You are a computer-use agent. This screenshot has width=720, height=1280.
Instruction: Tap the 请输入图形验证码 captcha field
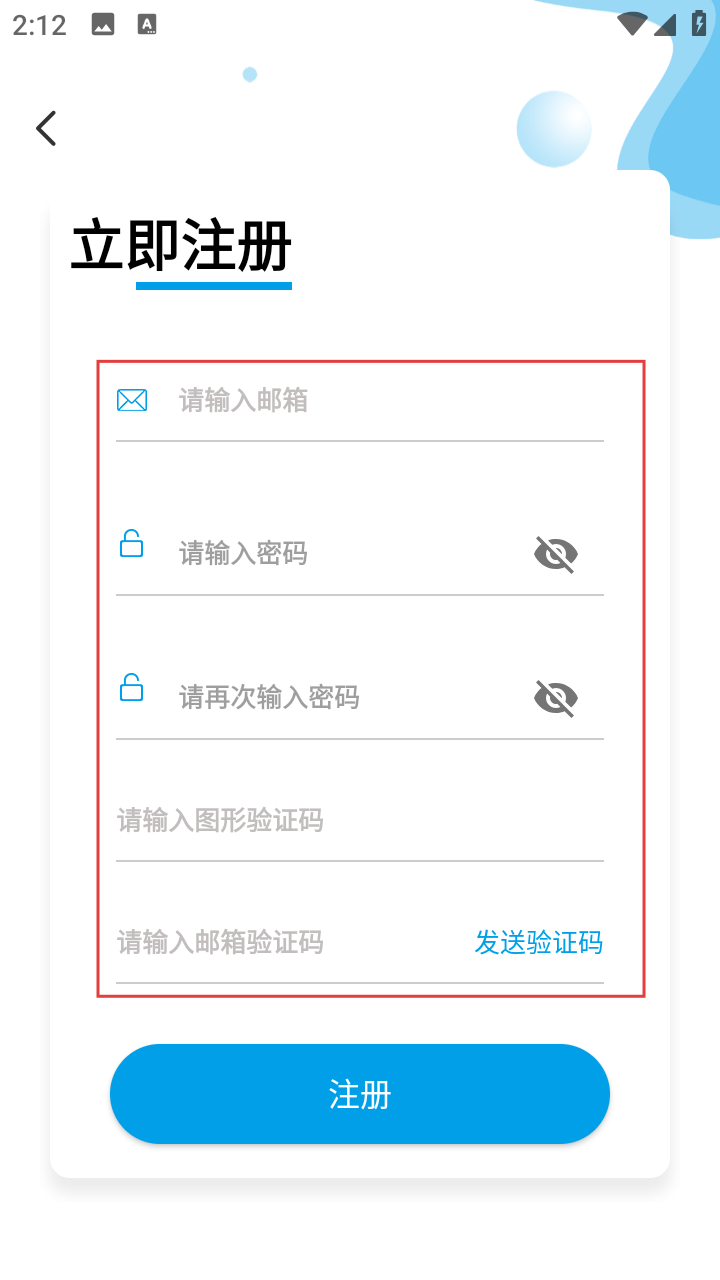[x=360, y=821]
